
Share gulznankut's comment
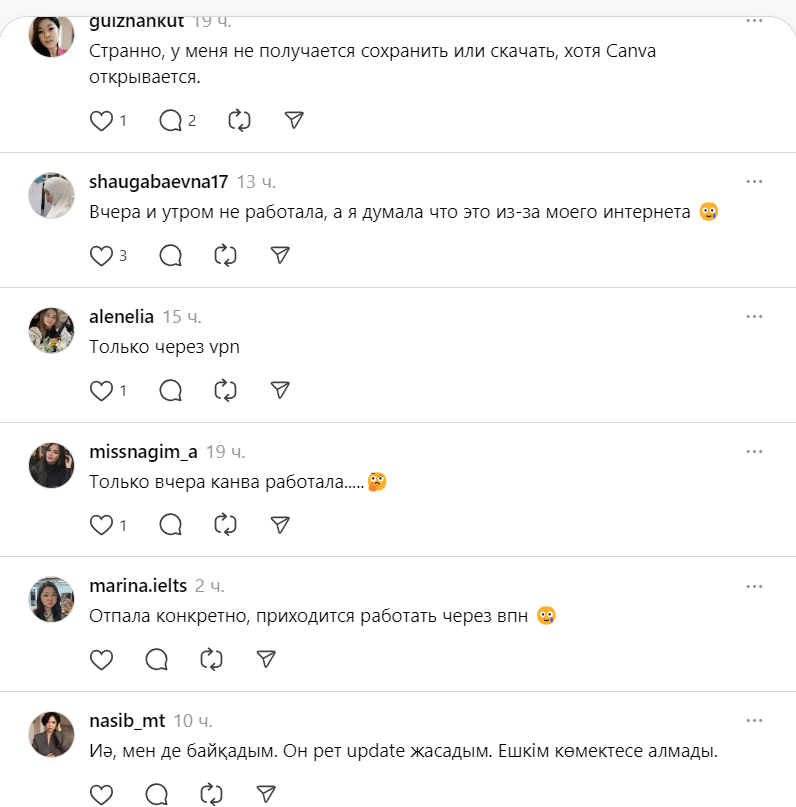[293, 121]
